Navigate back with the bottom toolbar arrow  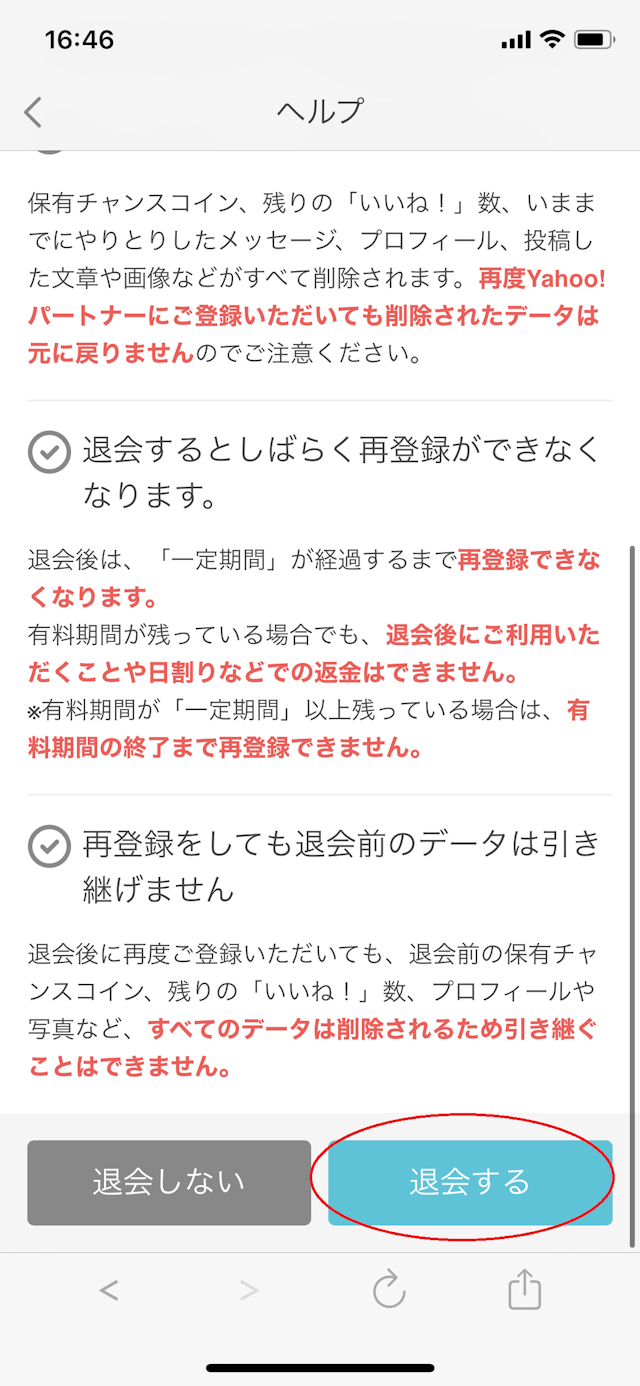(x=109, y=1290)
